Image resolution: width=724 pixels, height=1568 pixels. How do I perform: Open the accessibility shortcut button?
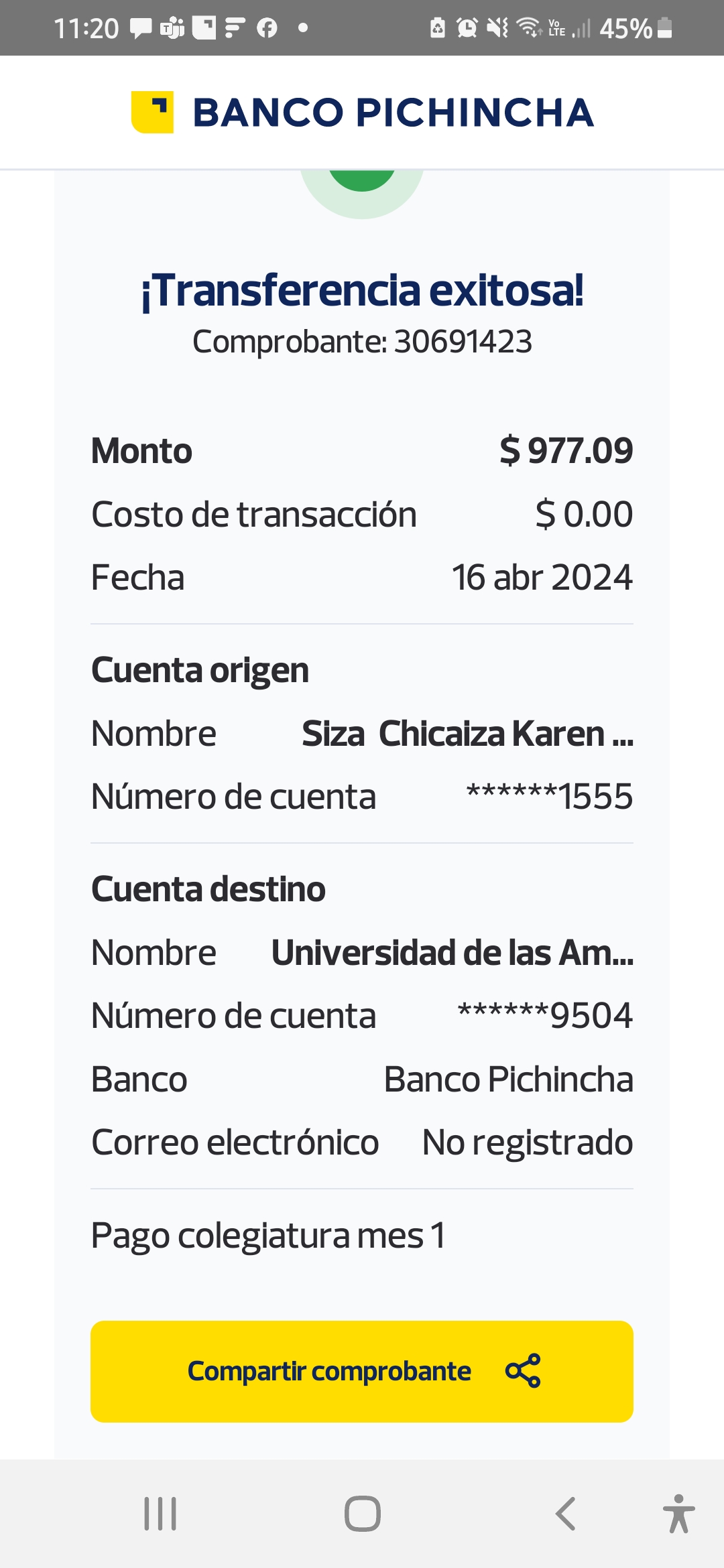[678, 1514]
